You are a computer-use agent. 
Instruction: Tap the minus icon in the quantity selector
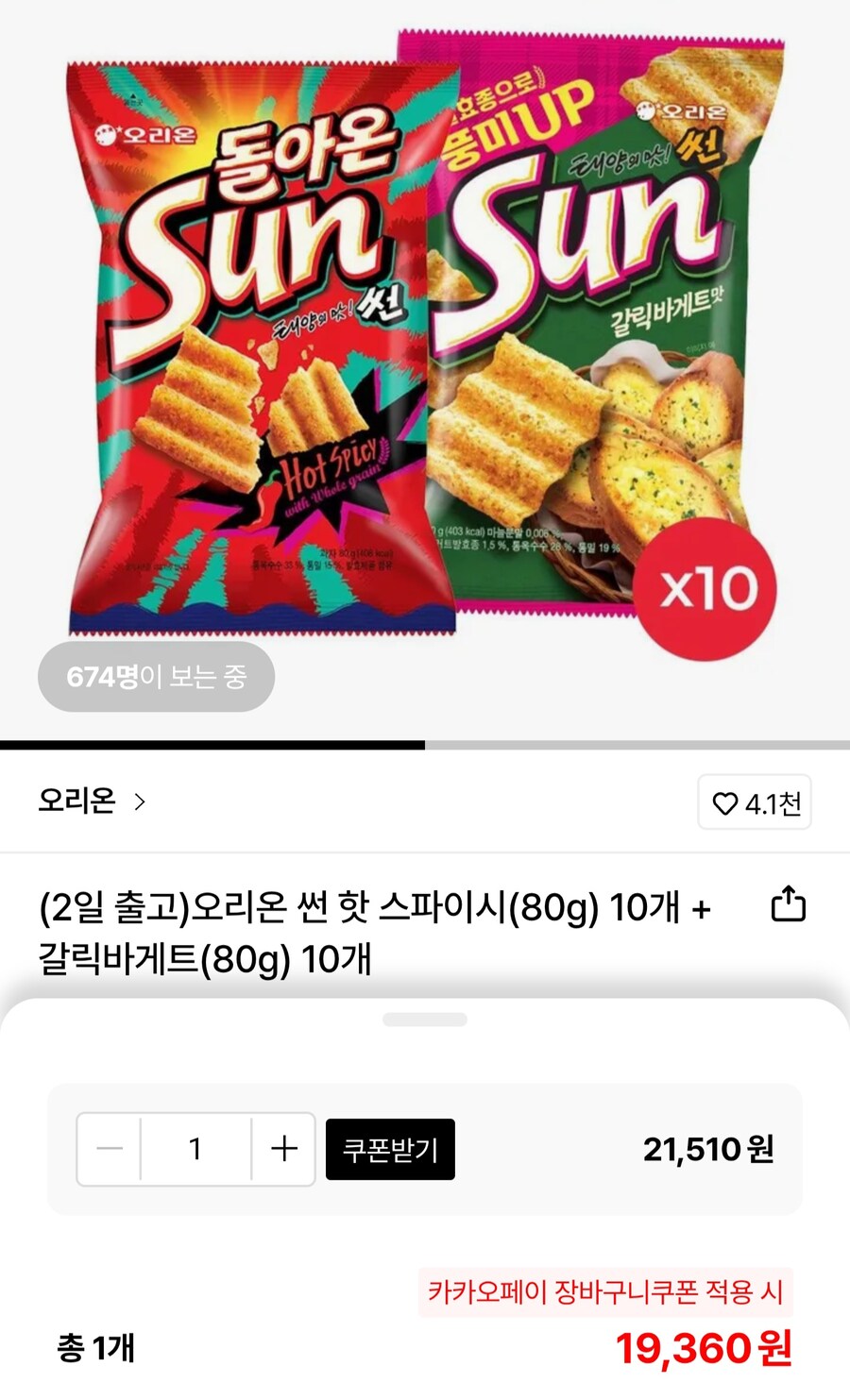(x=110, y=1149)
